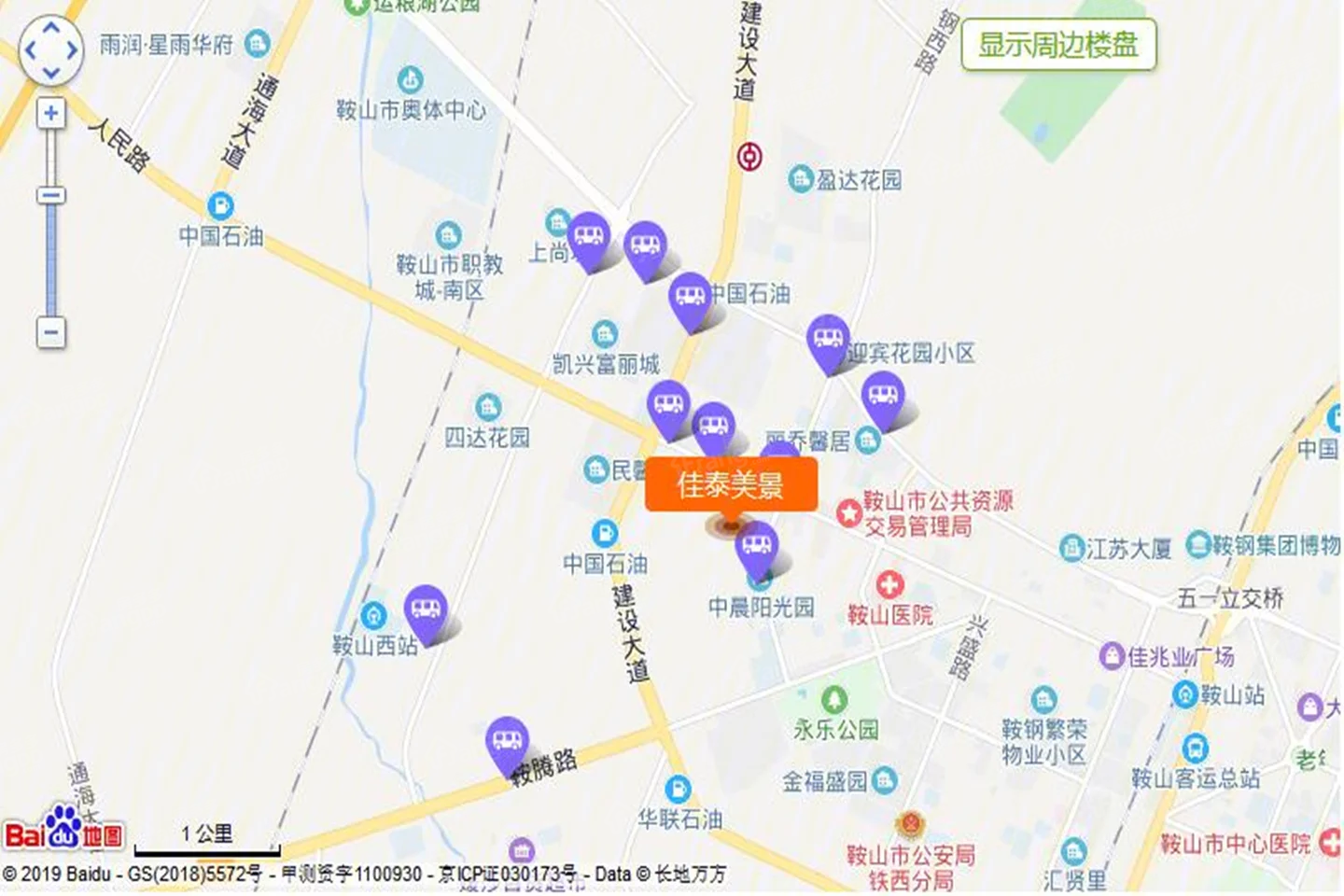Pan the map up with the arrow control
Viewport: 1344px width, 896px height.
tap(50, 28)
